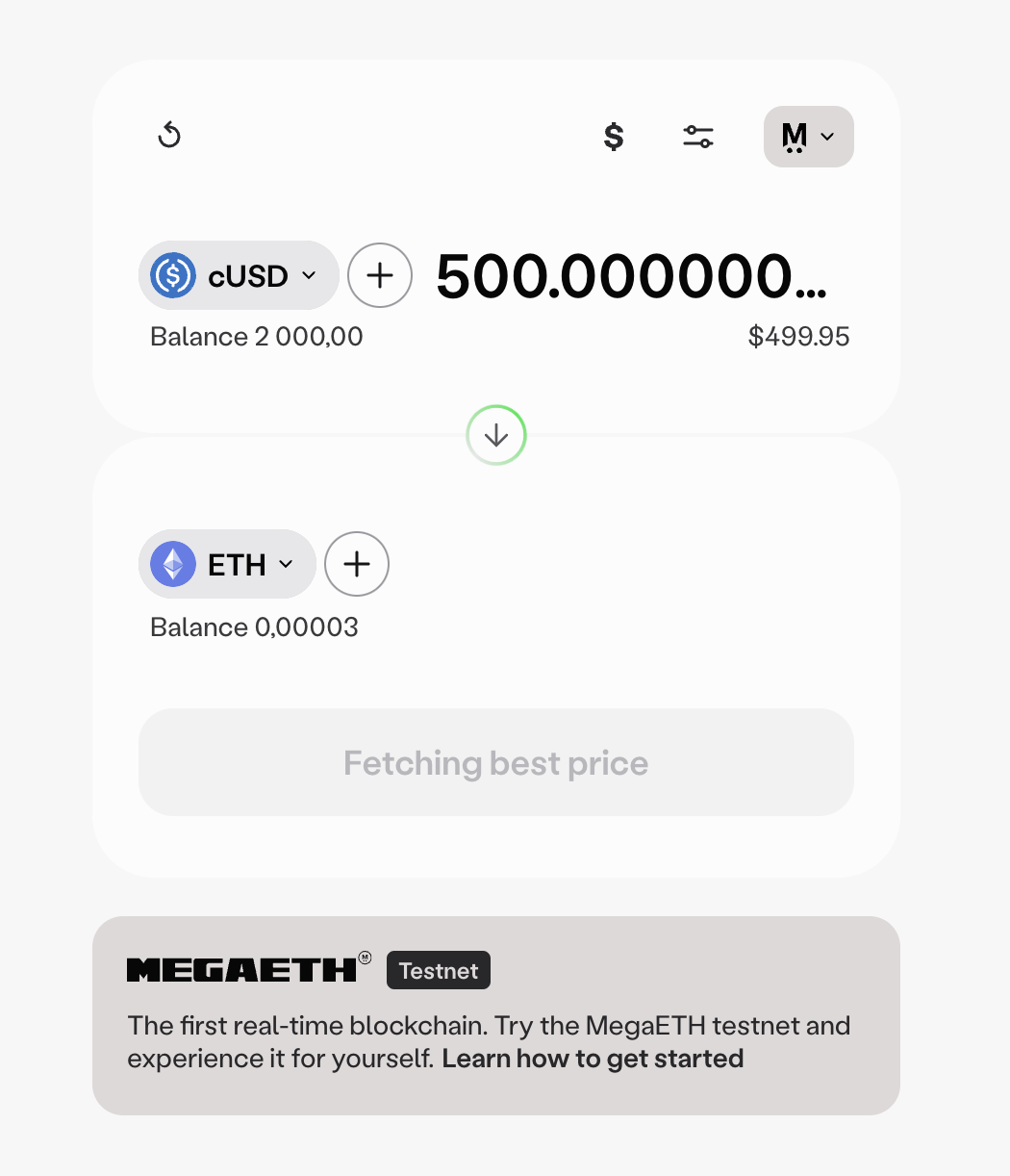Screen dimensions: 1010x1176
Task: Open Learn how to get started
Action: pos(593,1060)
